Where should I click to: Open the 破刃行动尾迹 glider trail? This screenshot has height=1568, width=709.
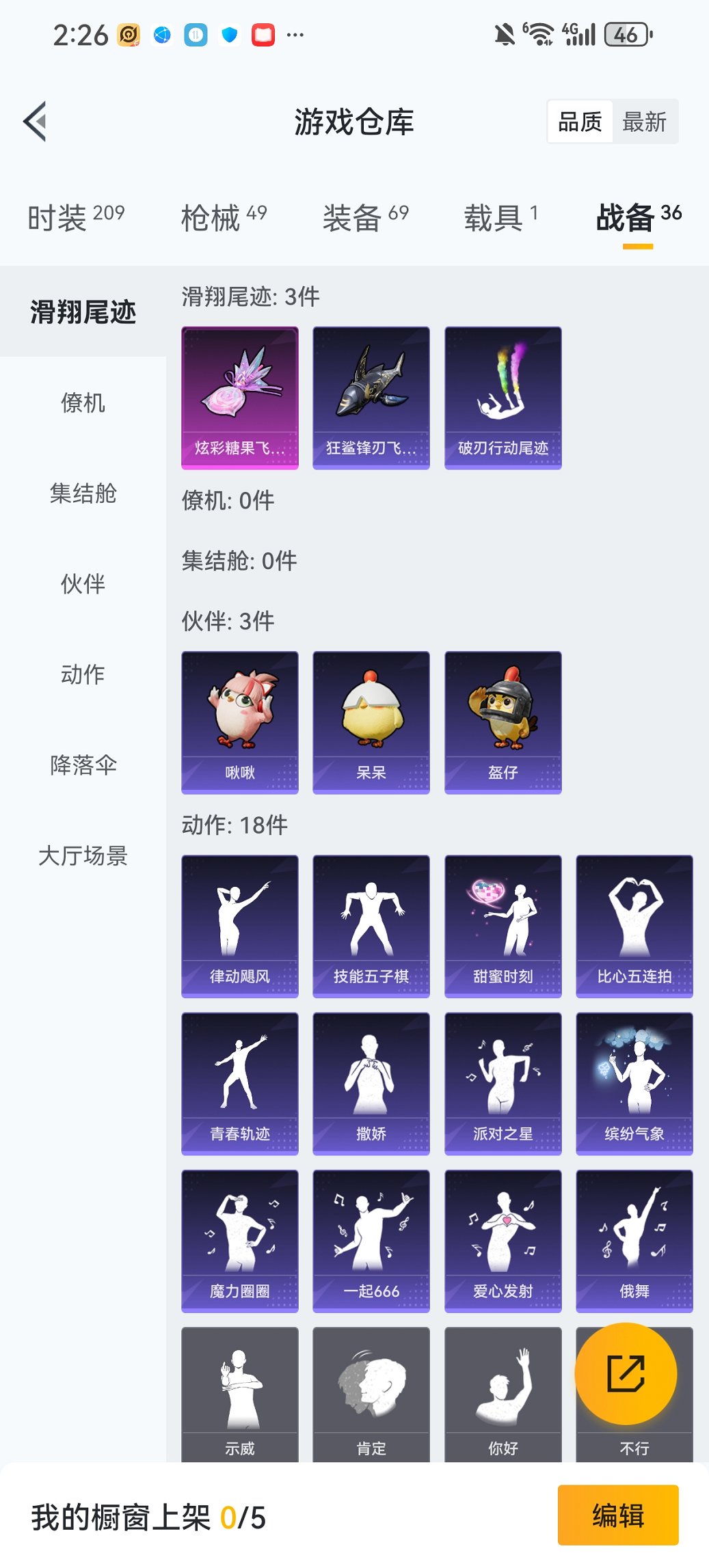click(x=503, y=396)
